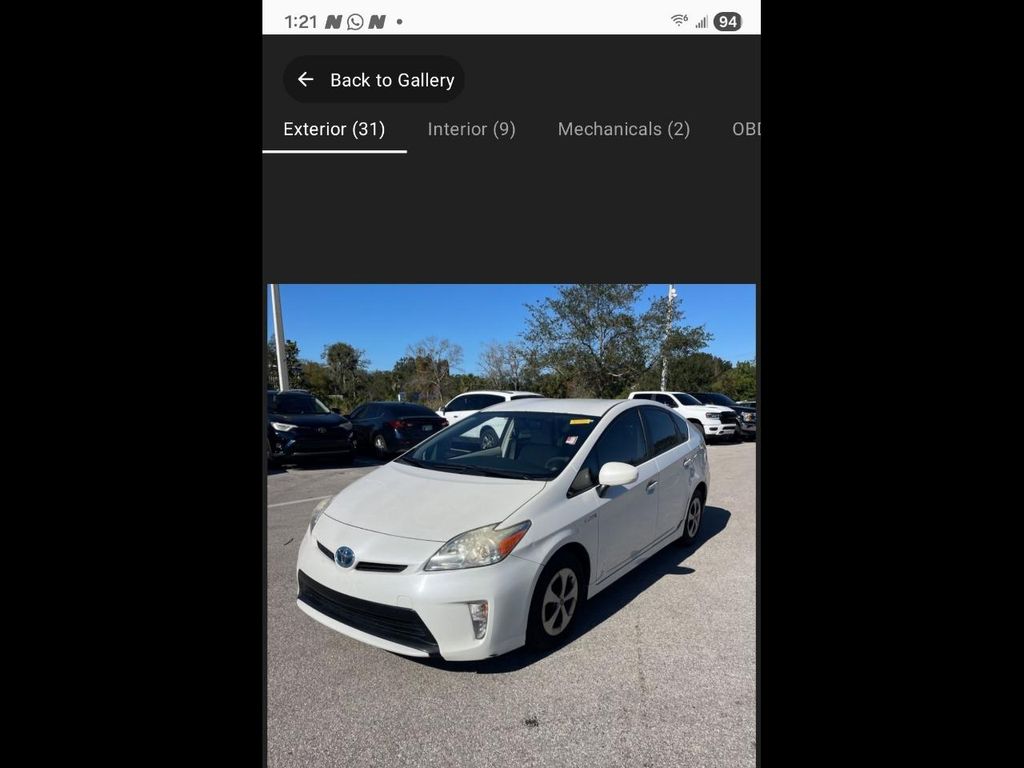The width and height of the screenshot is (1024, 768).
Task: Open the white Prius exterior photo
Action: click(x=511, y=525)
